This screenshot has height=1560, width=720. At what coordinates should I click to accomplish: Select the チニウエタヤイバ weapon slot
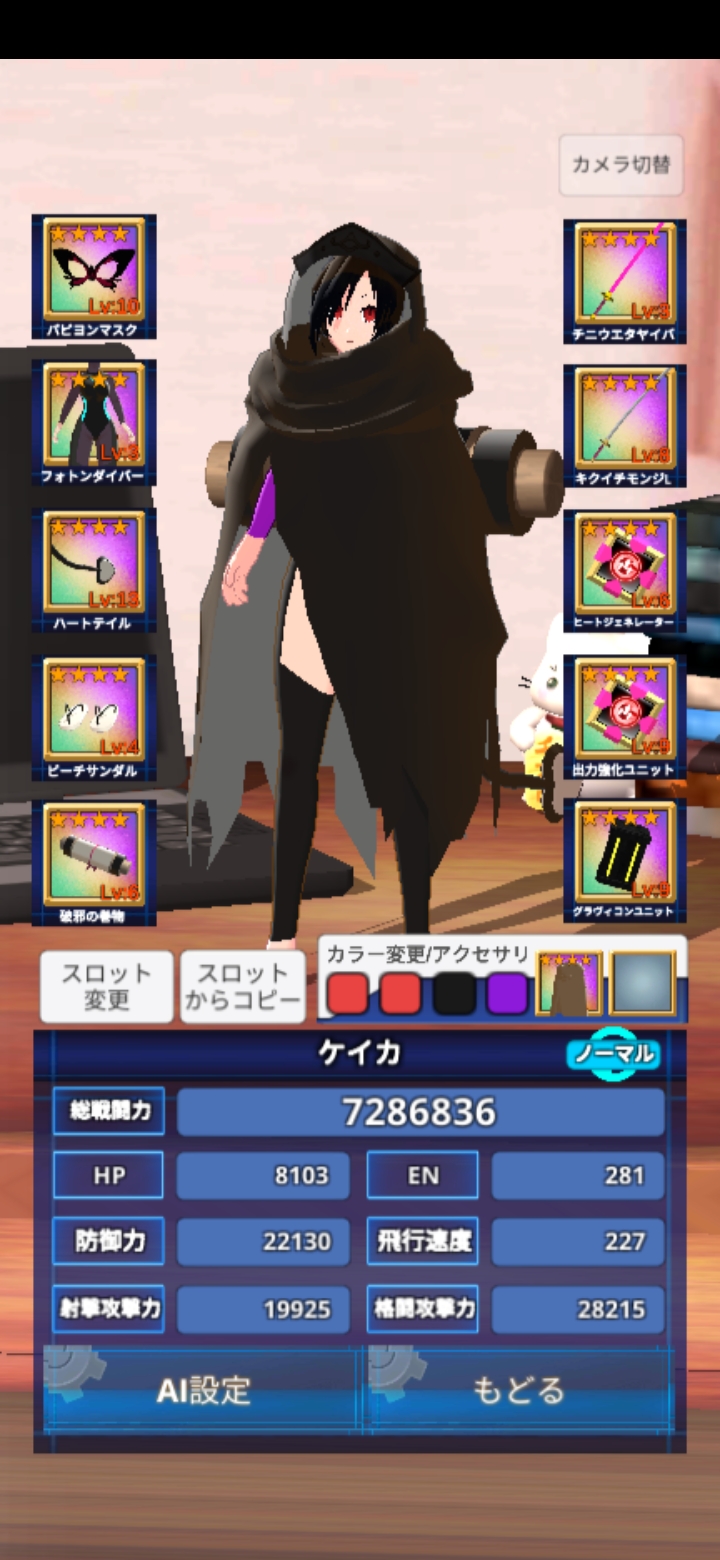625,283
